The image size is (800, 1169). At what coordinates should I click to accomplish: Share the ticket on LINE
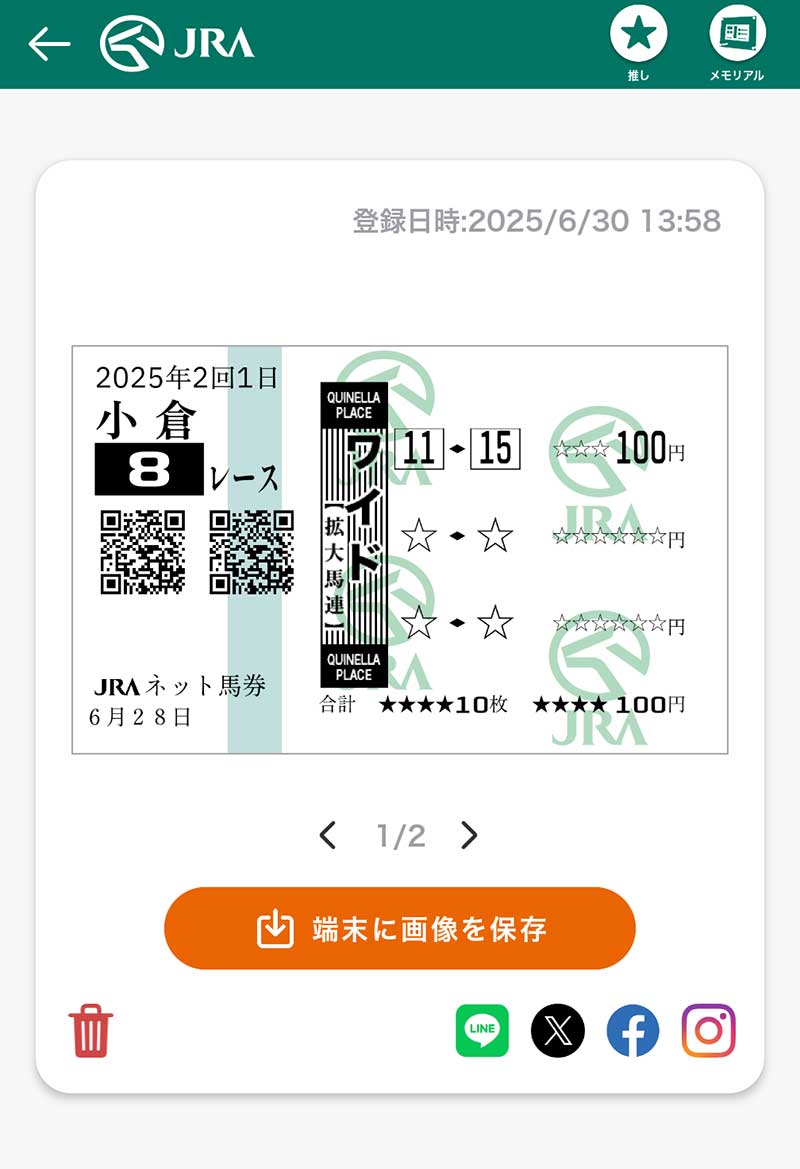pyautogui.click(x=482, y=1031)
